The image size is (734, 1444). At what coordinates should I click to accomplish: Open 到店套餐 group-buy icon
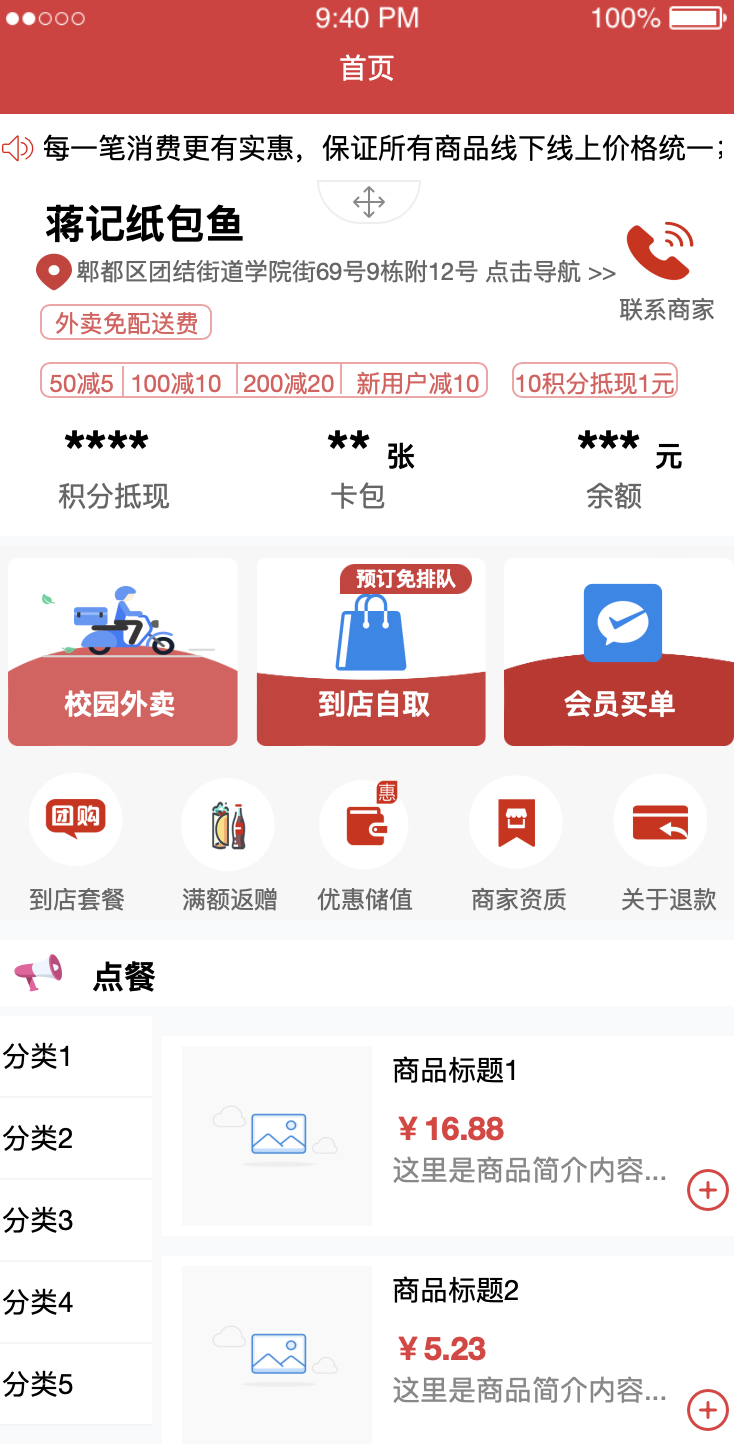76,824
